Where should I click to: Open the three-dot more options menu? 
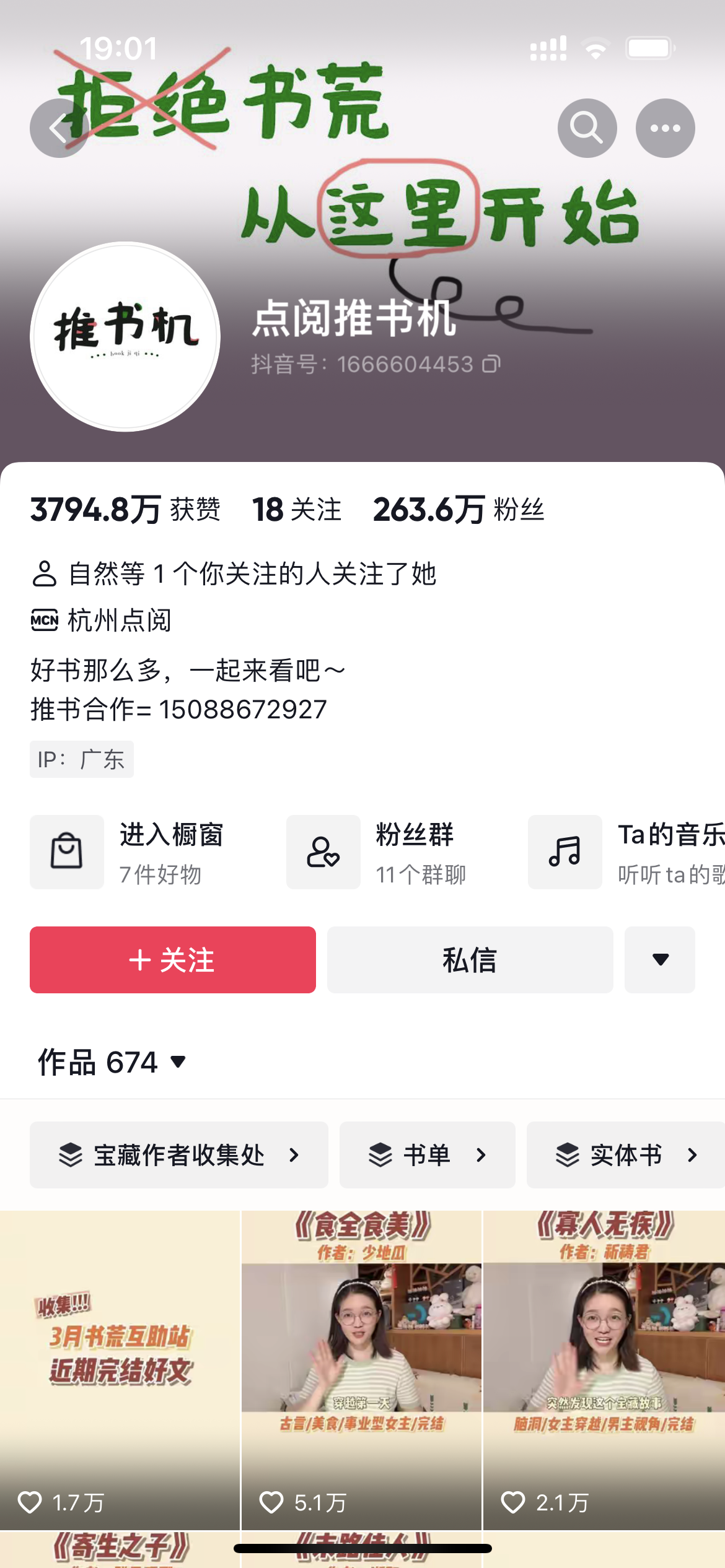[665, 128]
